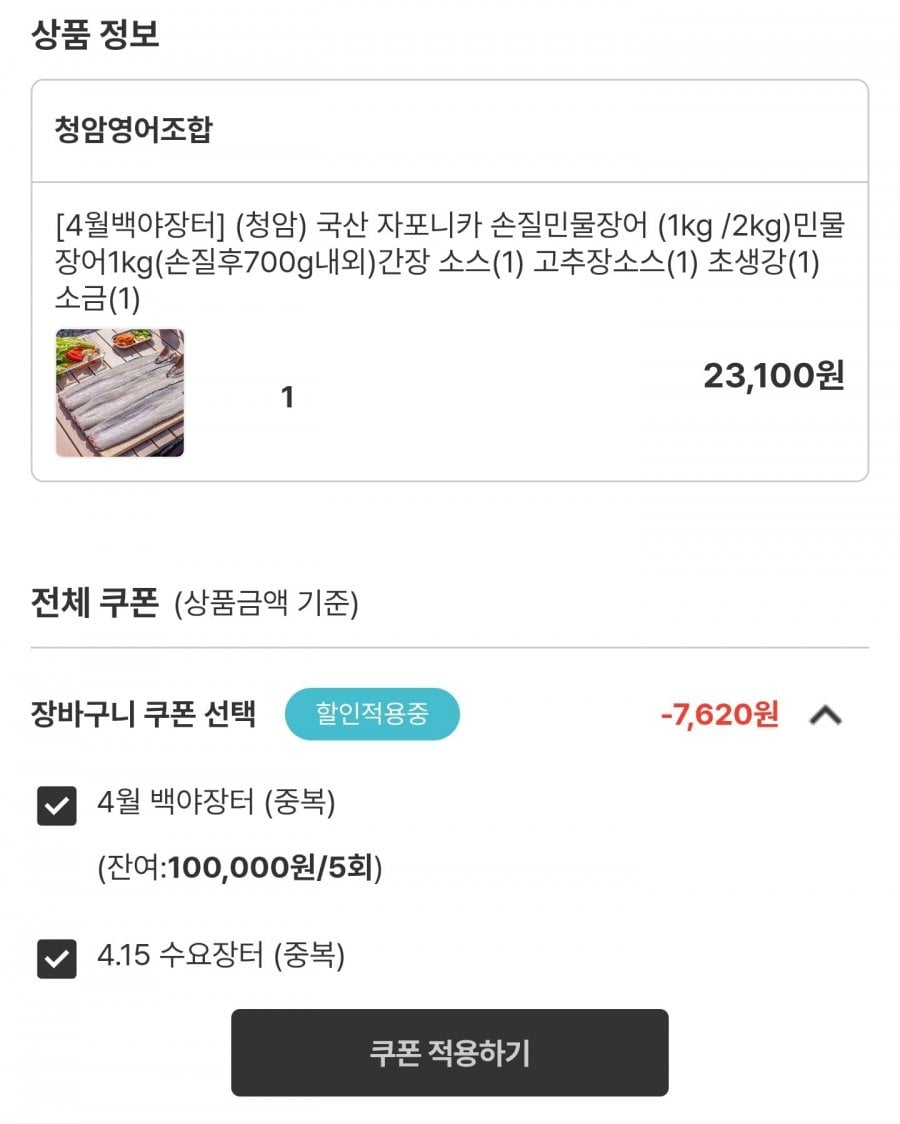Open the 민물장어 product thumbnail
The width and height of the screenshot is (900, 1124).
click(120, 393)
